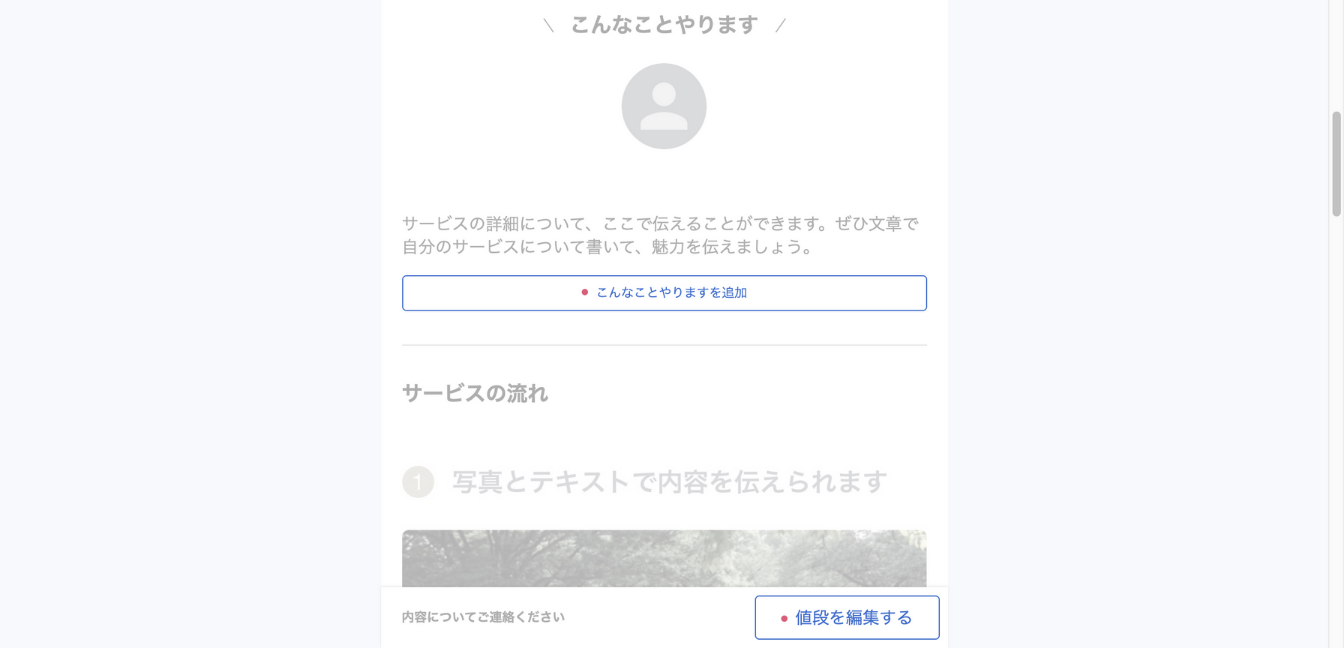Screen dimensions: 1344x648
Task: Open 値段を編集する to edit the price
Action: coord(846,617)
